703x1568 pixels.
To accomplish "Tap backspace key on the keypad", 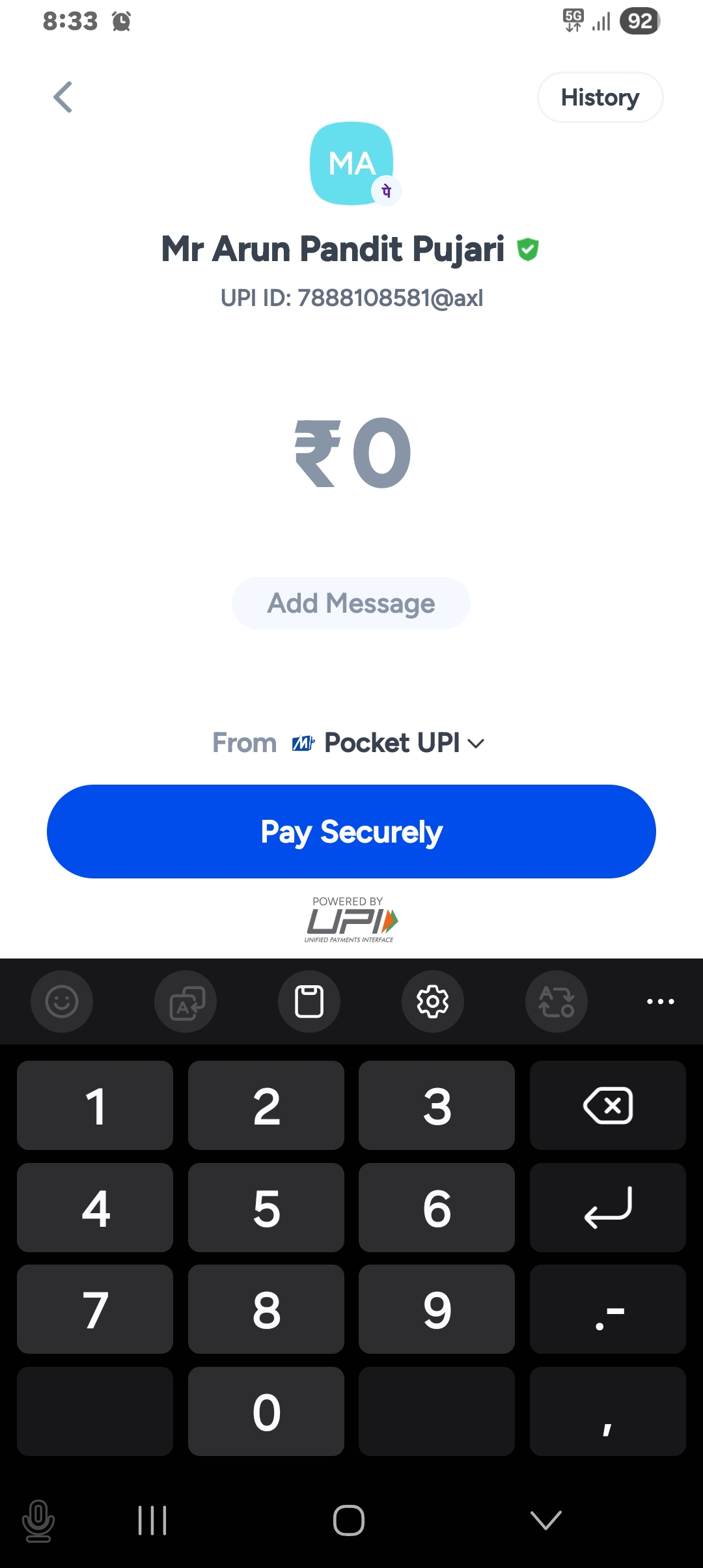I will coord(608,1105).
